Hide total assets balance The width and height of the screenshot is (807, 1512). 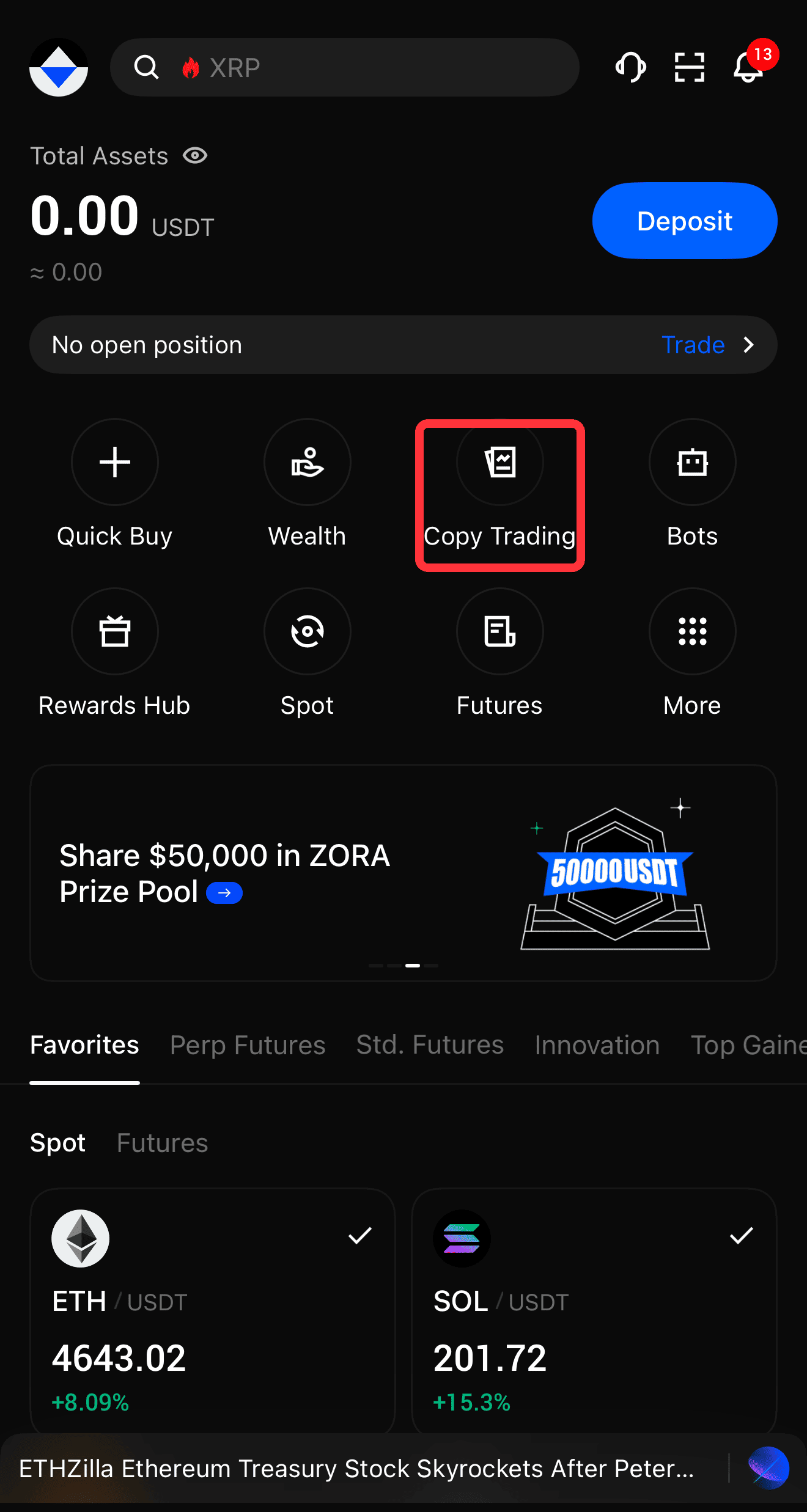tap(195, 156)
